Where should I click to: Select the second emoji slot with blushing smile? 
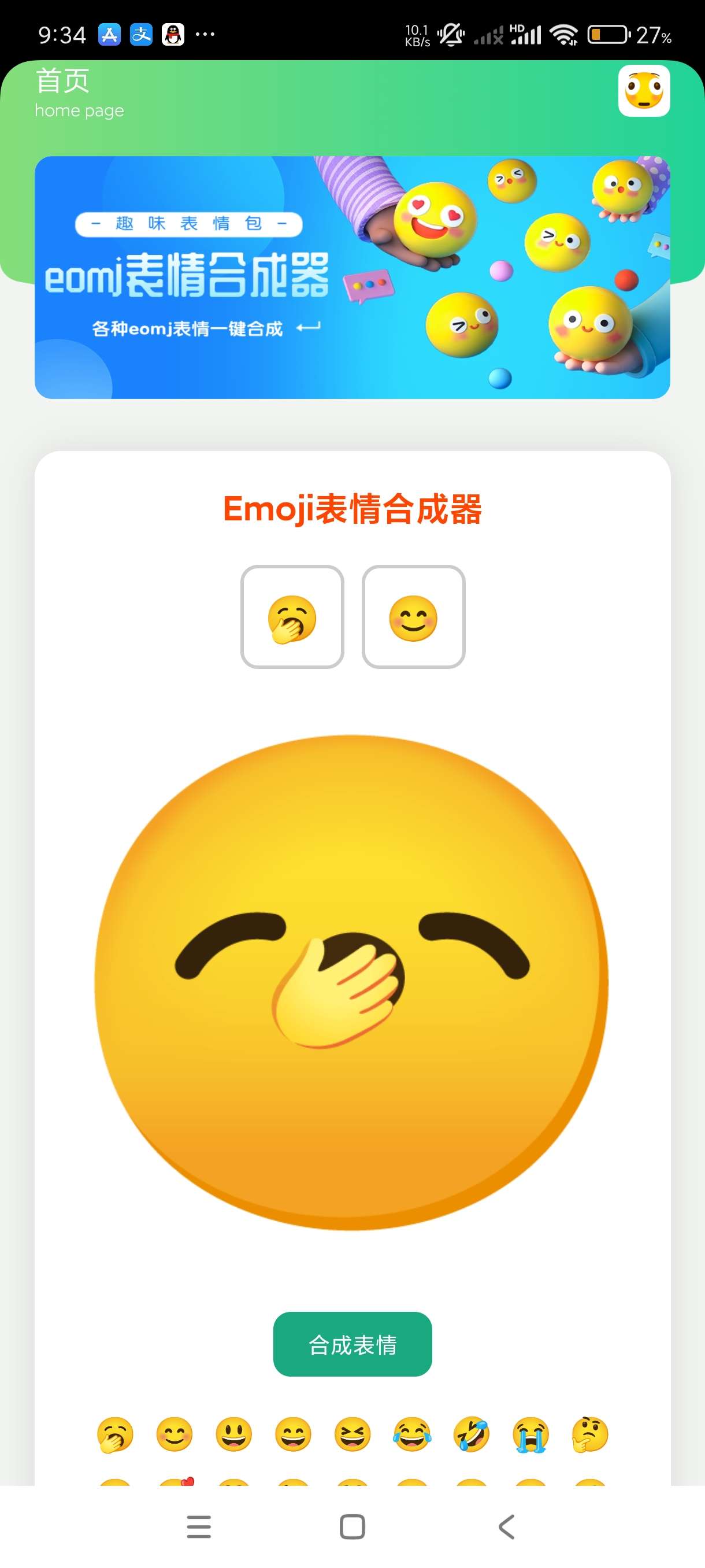click(413, 616)
